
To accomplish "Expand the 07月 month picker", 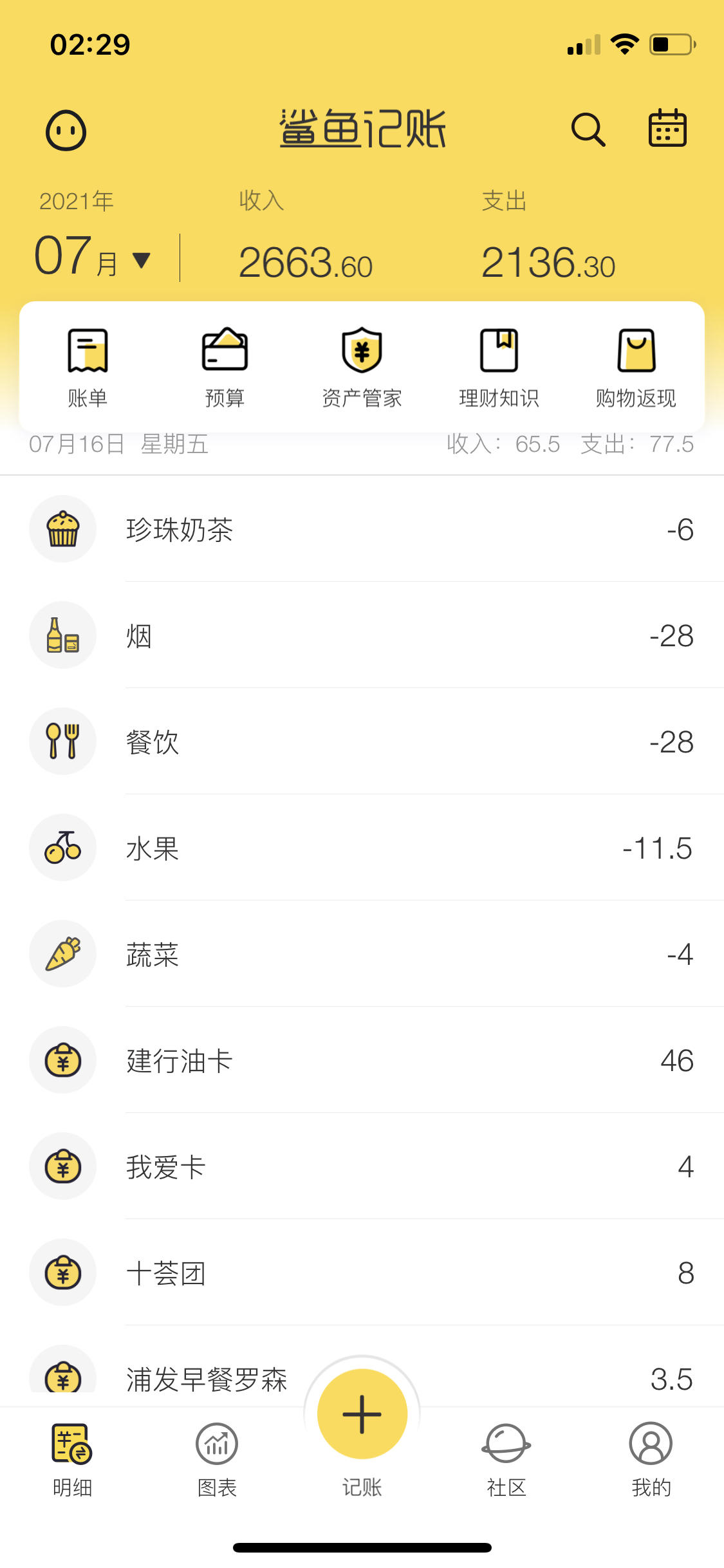I will pyautogui.click(x=92, y=257).
